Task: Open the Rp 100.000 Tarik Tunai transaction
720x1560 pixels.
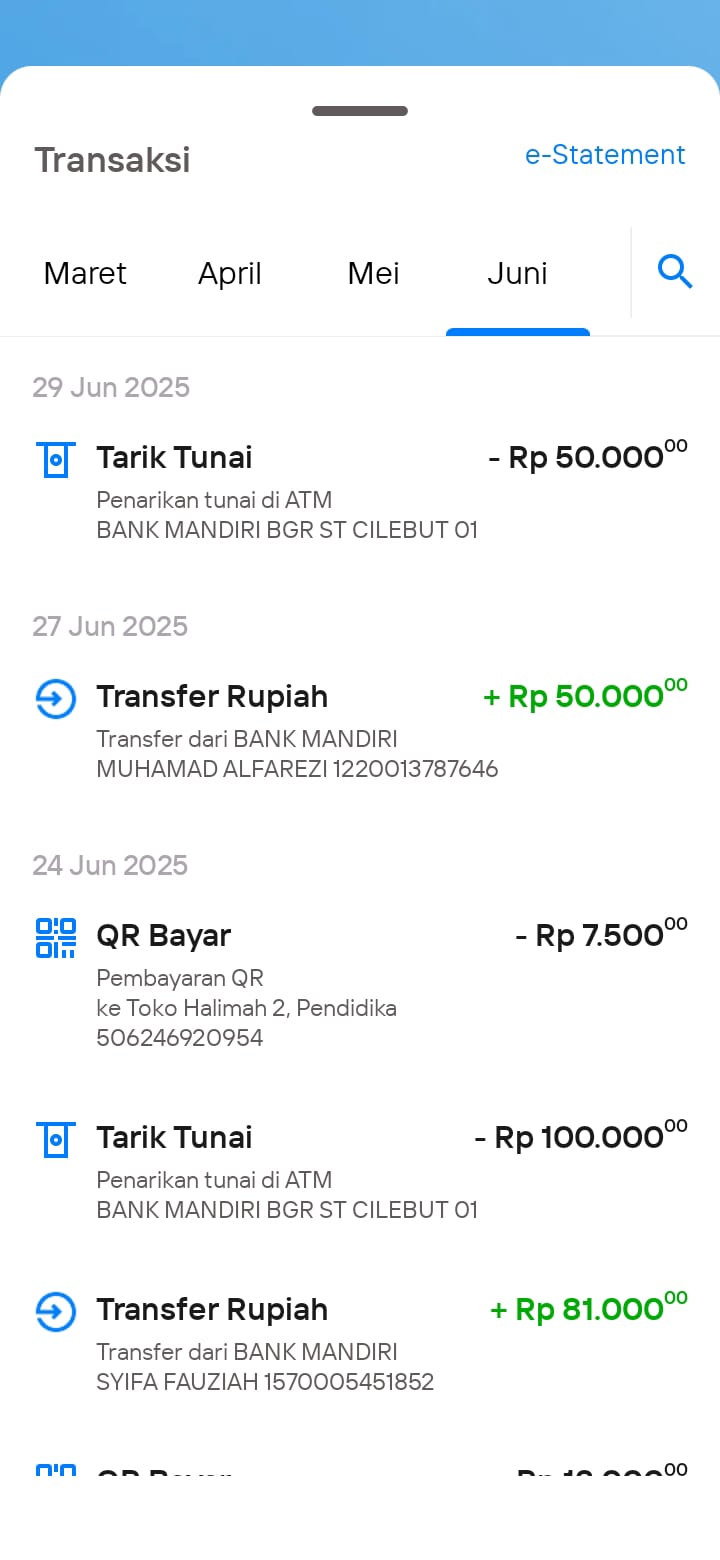Action: coord(360,1171)
